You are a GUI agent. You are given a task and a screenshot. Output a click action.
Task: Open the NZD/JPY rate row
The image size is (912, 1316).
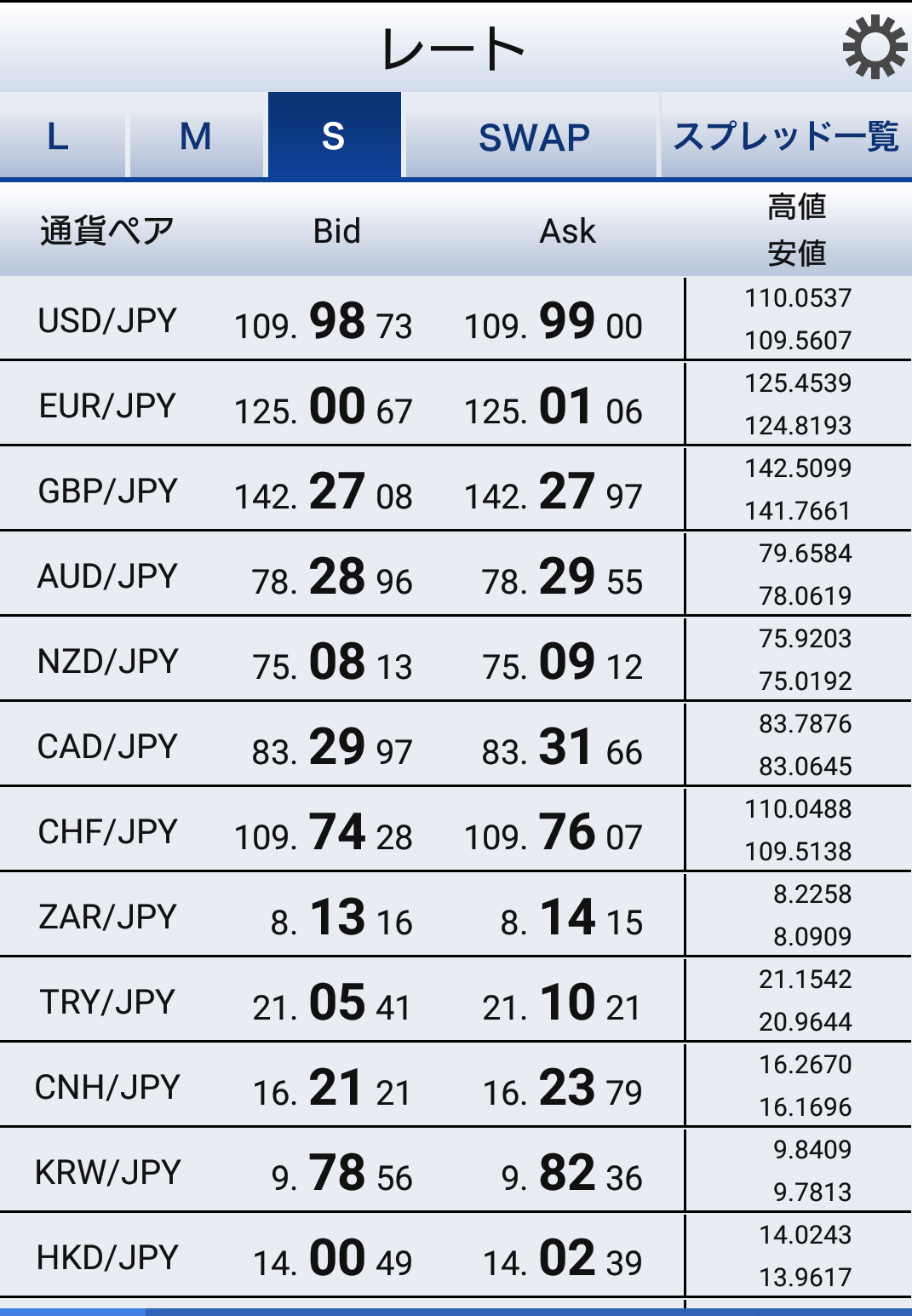(107, 662)
